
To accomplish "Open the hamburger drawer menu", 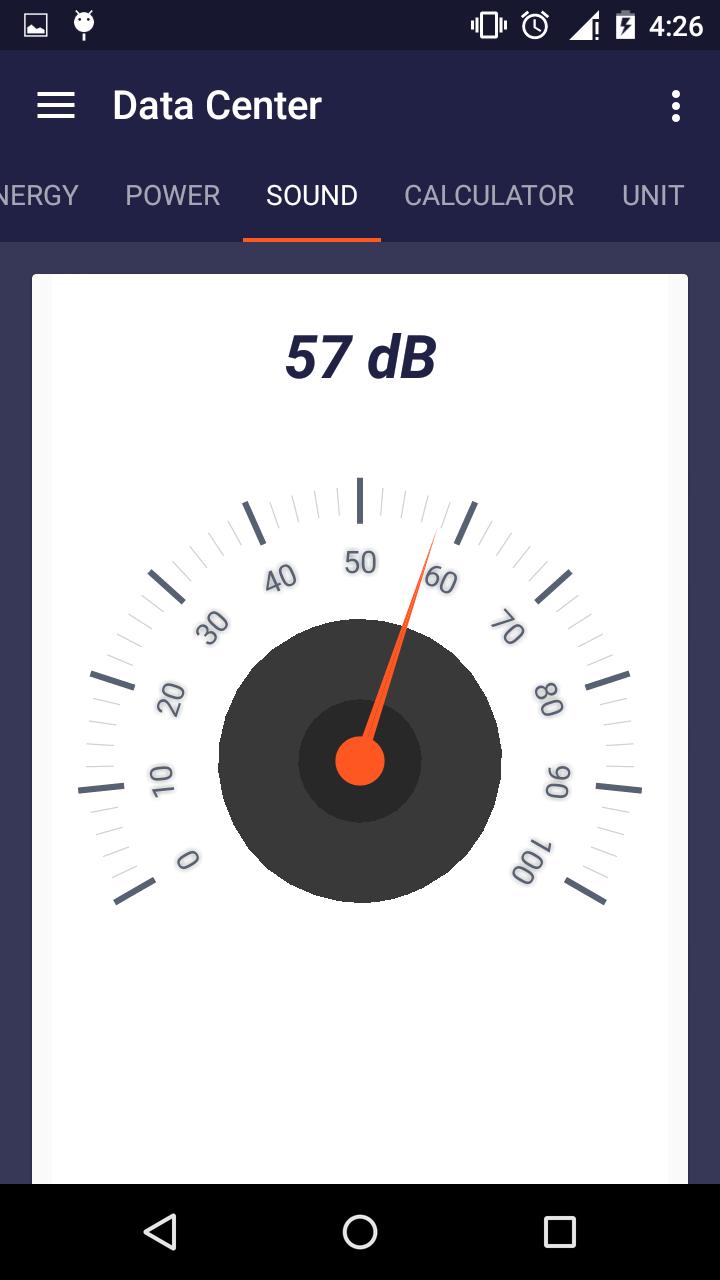I will (56, 106).
